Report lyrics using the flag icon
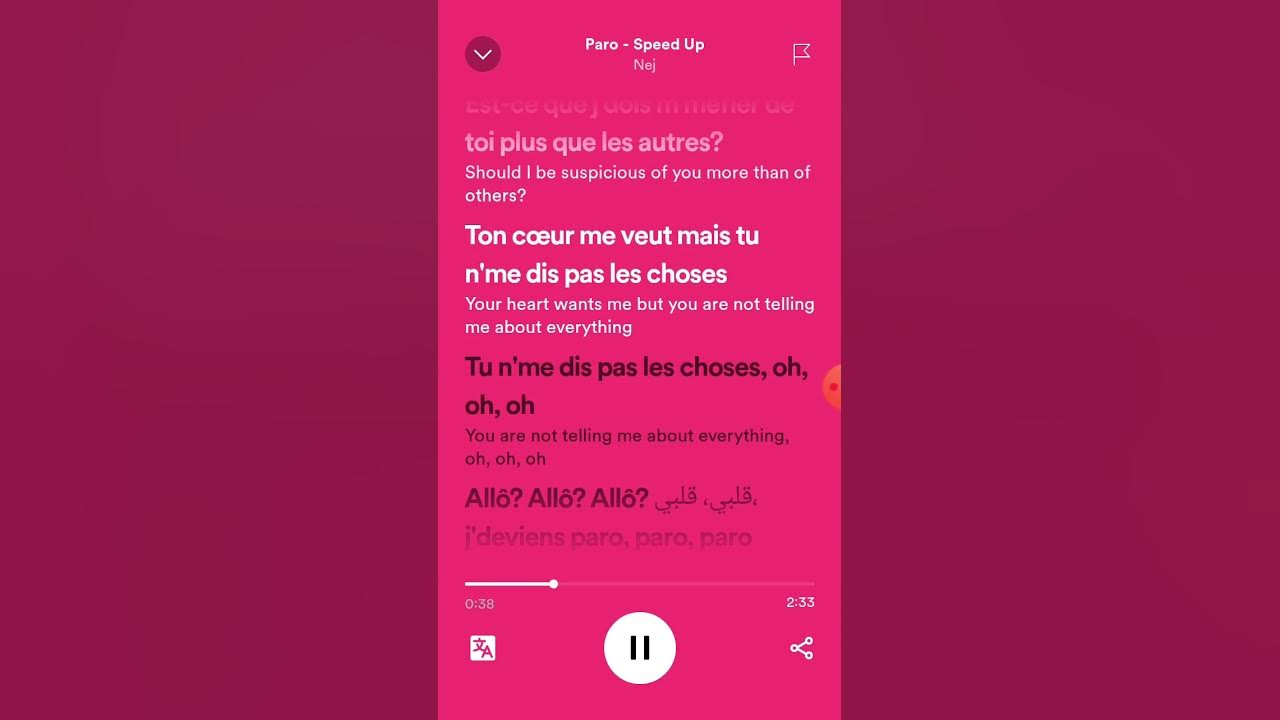Image resolution: width=1280 pixels, height=720 pixels. tap(801, 54)
